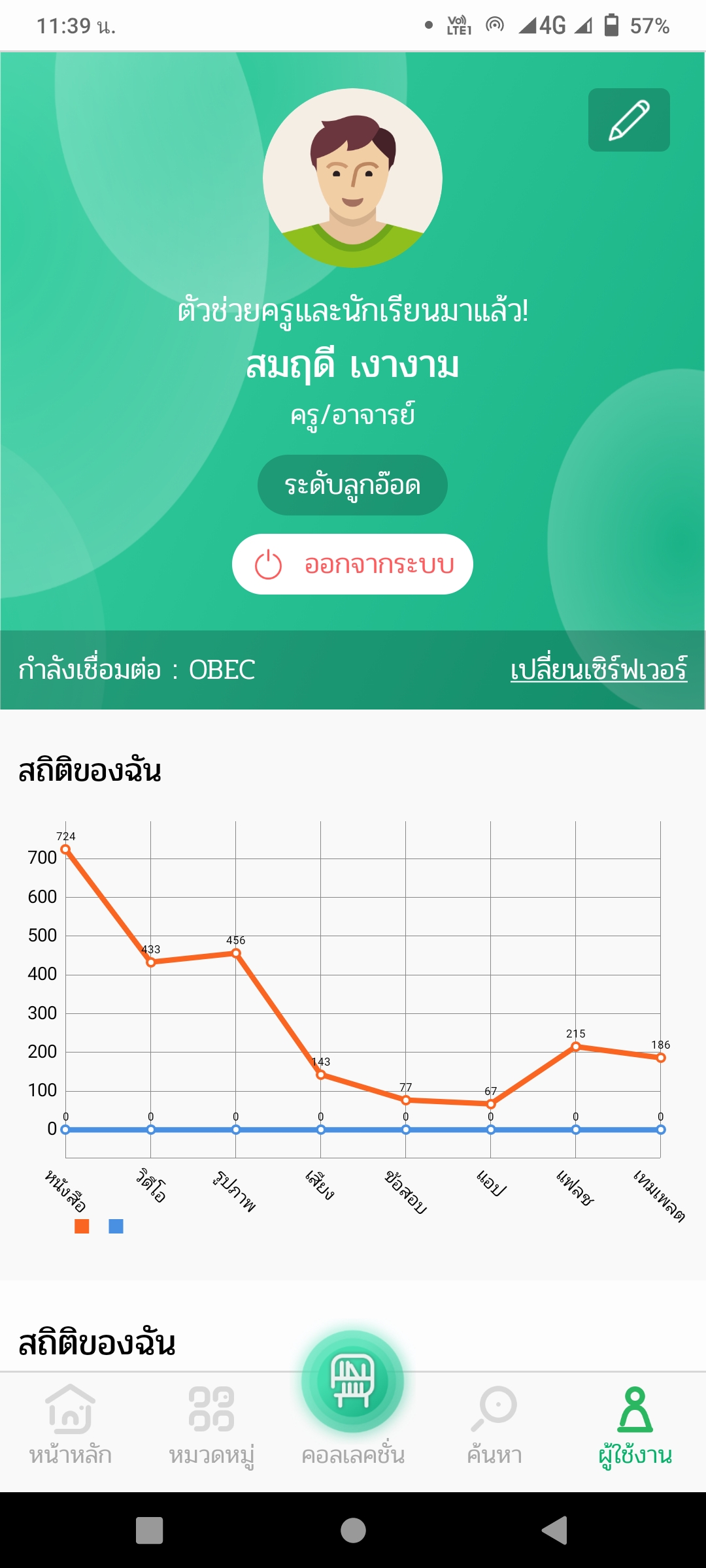The width and height of the screenshot is (706, 1568).
Task: Tap the pencil edit profile icon
Action: [629, 120]
